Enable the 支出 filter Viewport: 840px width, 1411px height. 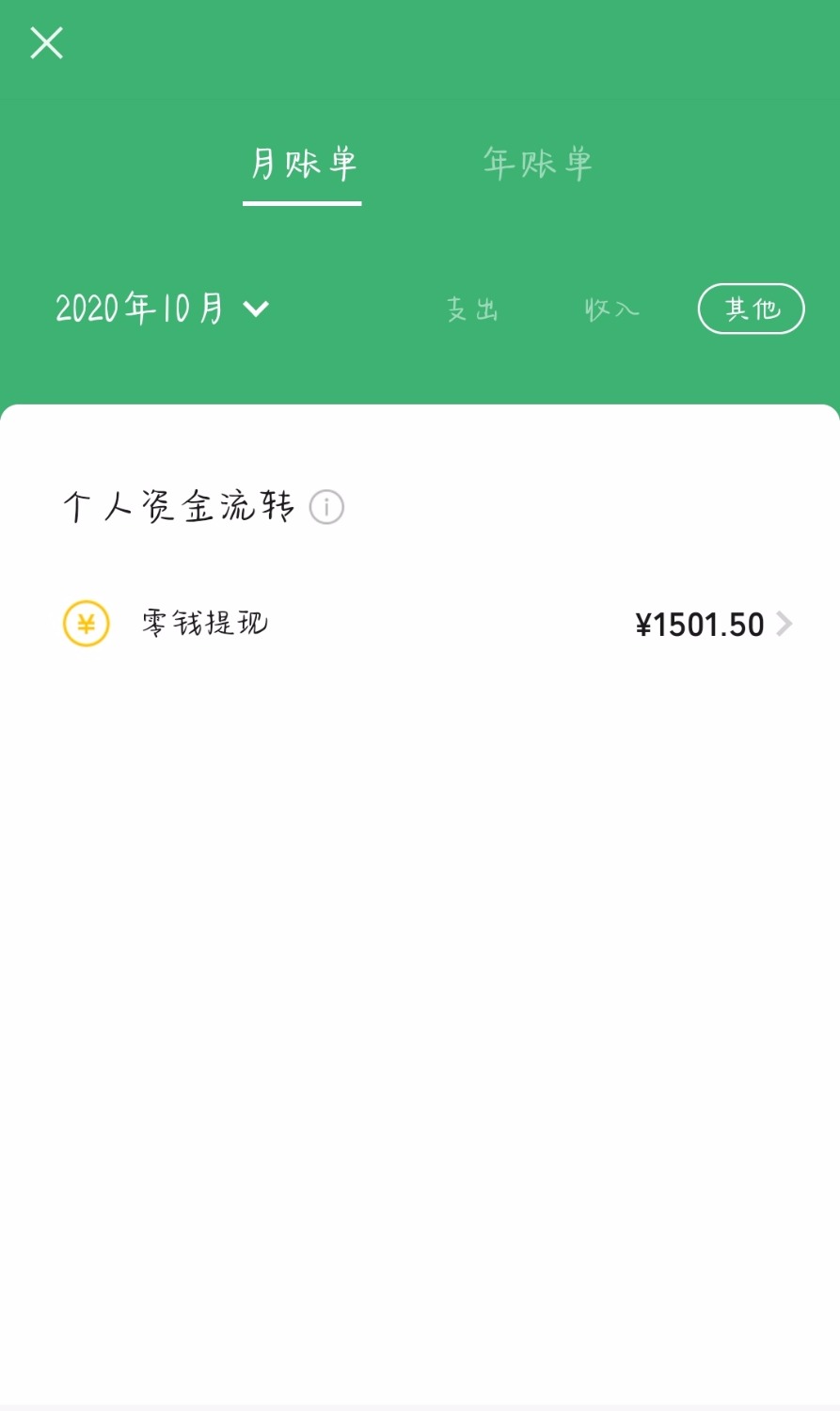tap(474, 309)
